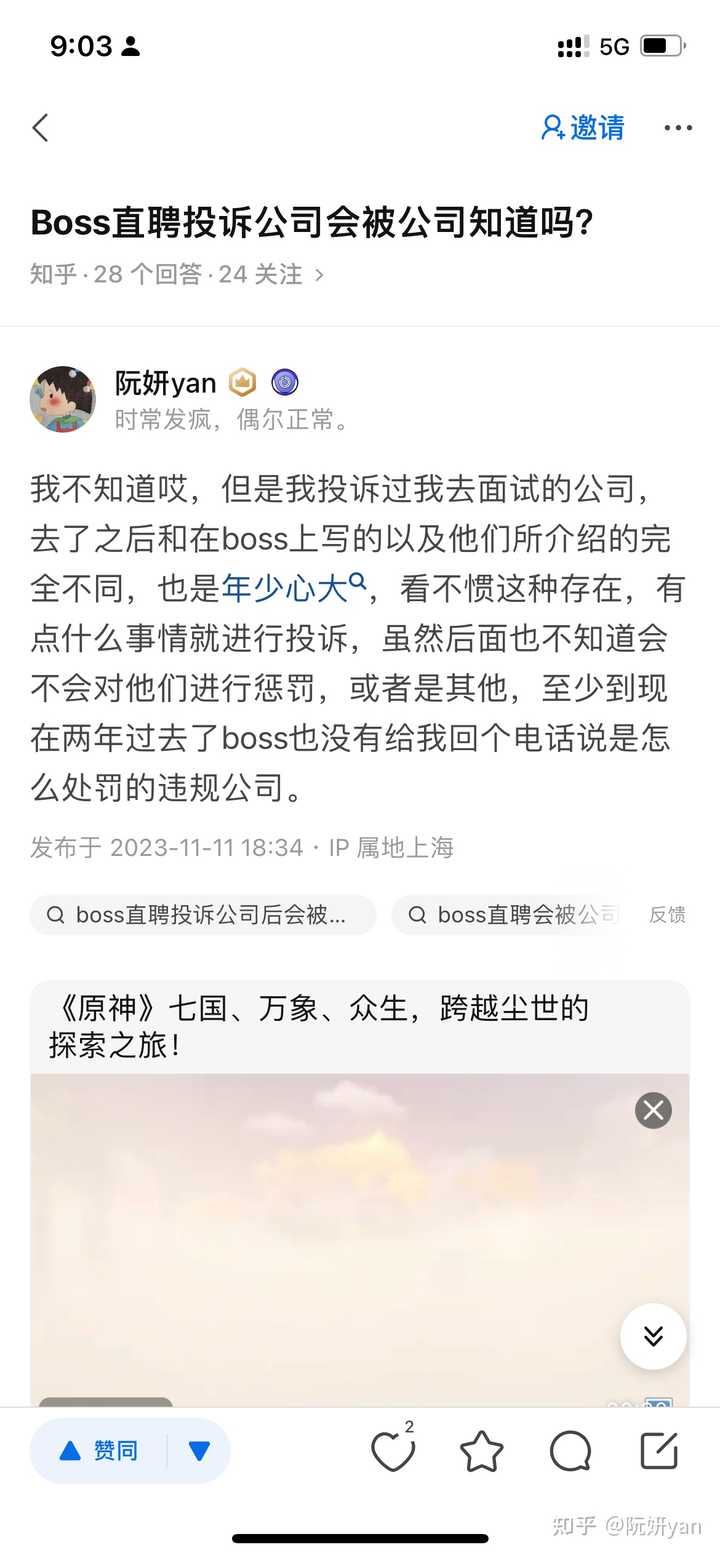Screen dimensions: 720x1558
Task: Tap the 邀请 invite button
Action: (x=583, y=128)
